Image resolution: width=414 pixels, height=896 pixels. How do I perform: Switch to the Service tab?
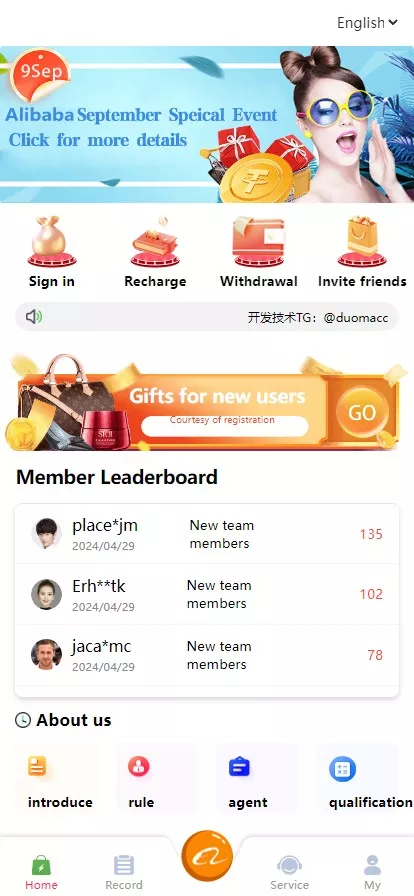click(x=289, y=873)
